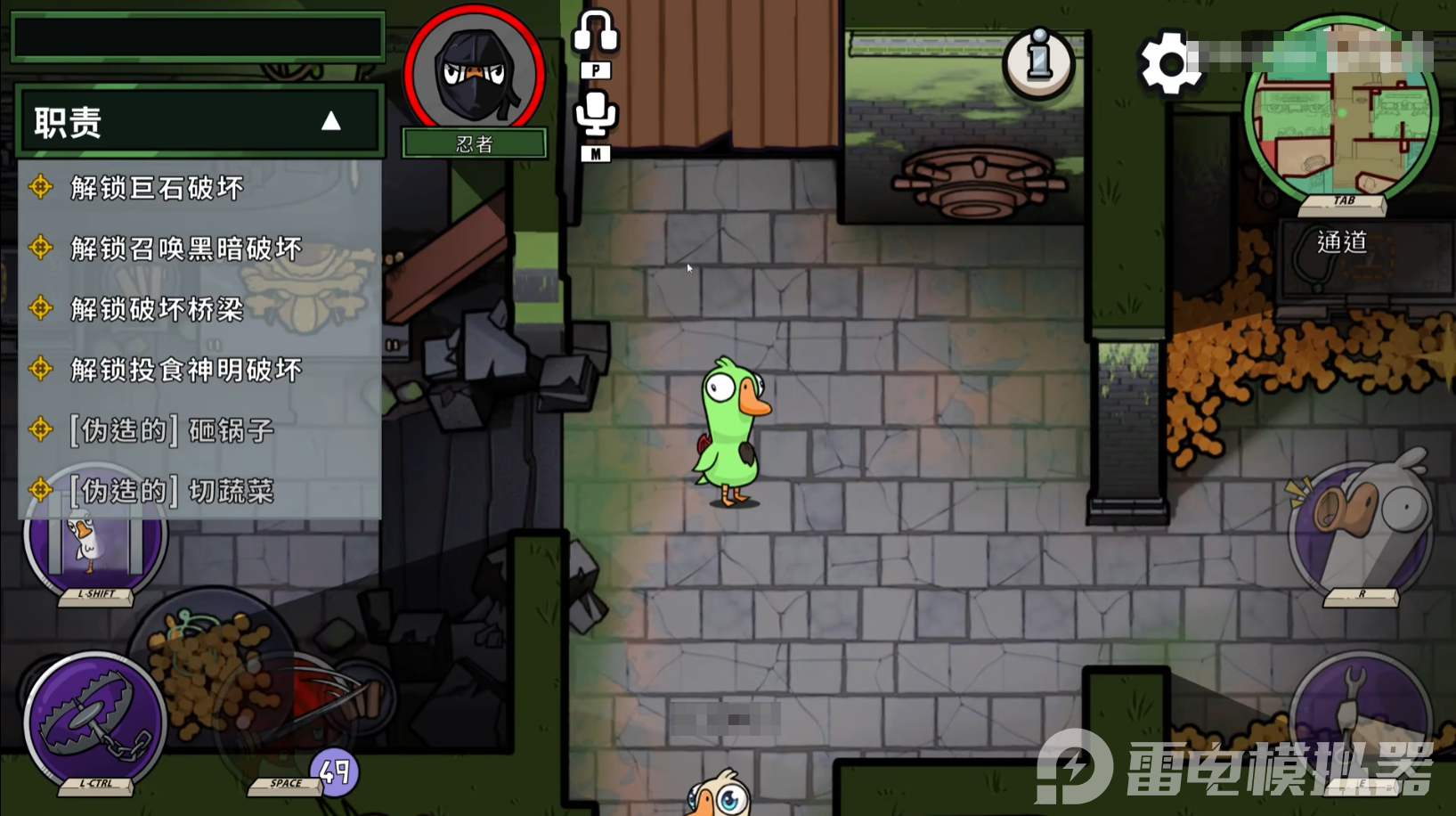
Task: Select the fake task 砸锅子
Action: click(x=172, y=430)
